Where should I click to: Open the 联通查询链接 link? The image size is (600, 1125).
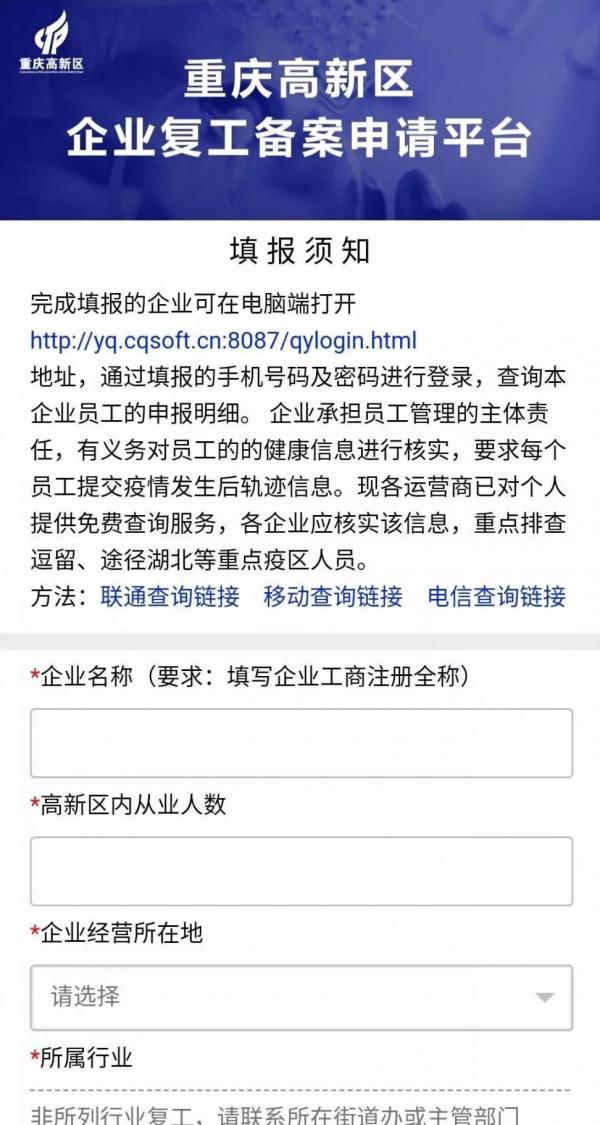(170, 596)
